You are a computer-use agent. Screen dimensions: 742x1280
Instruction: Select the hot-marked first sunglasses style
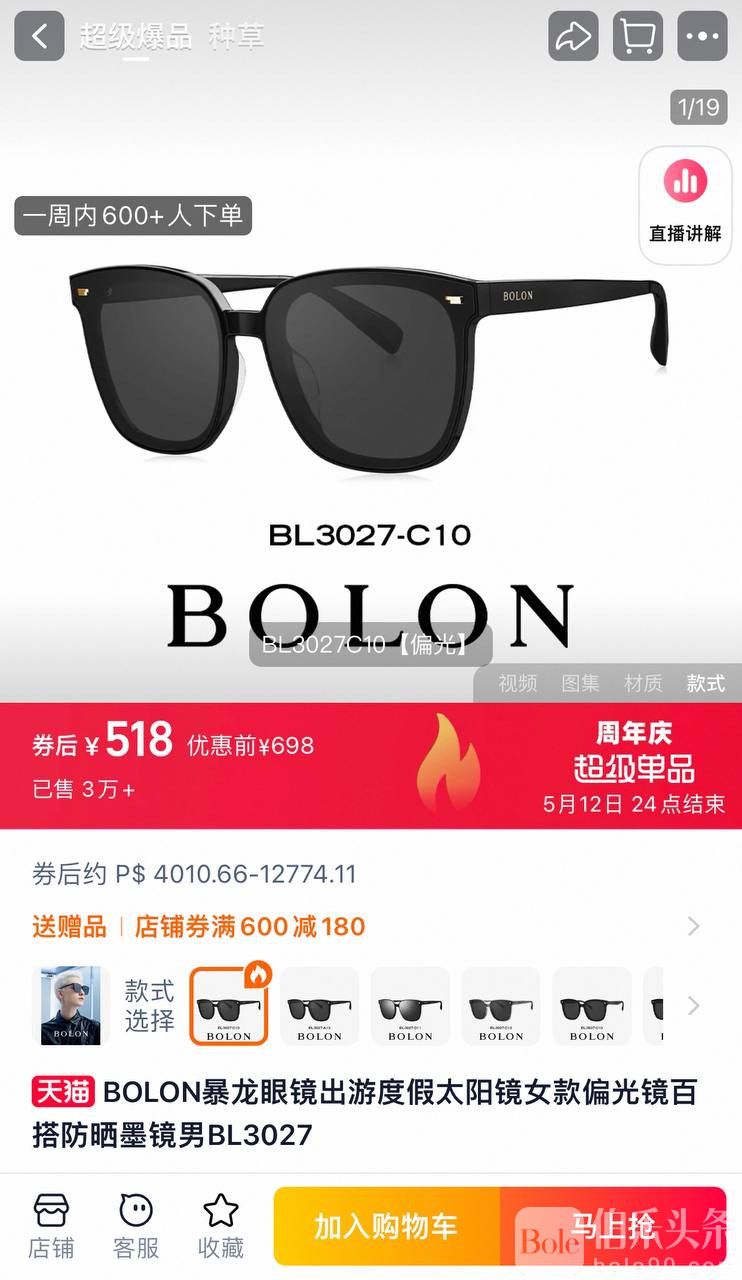pyautogui.click(x=229, y=1006)
